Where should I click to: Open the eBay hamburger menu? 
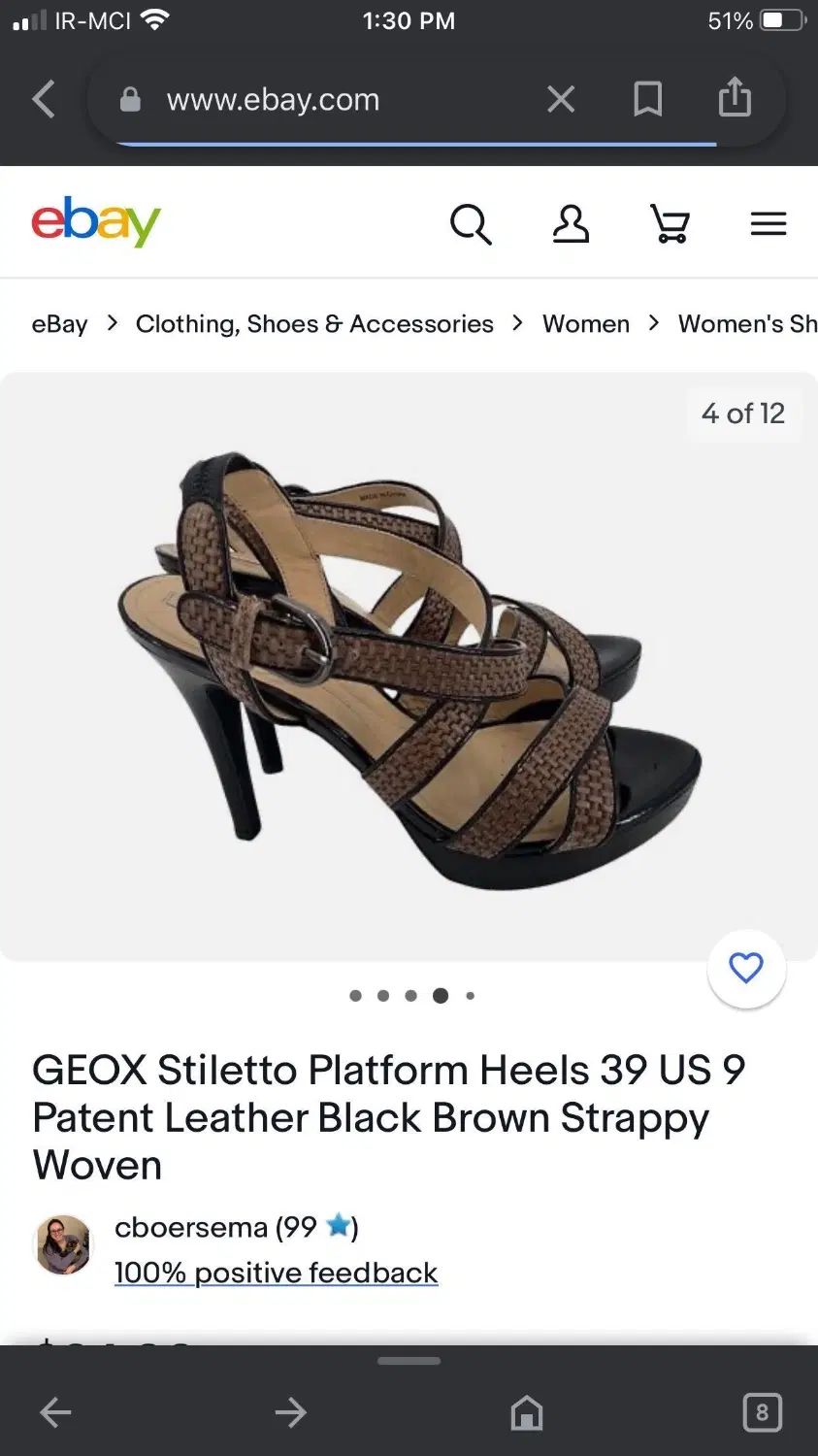768,224
